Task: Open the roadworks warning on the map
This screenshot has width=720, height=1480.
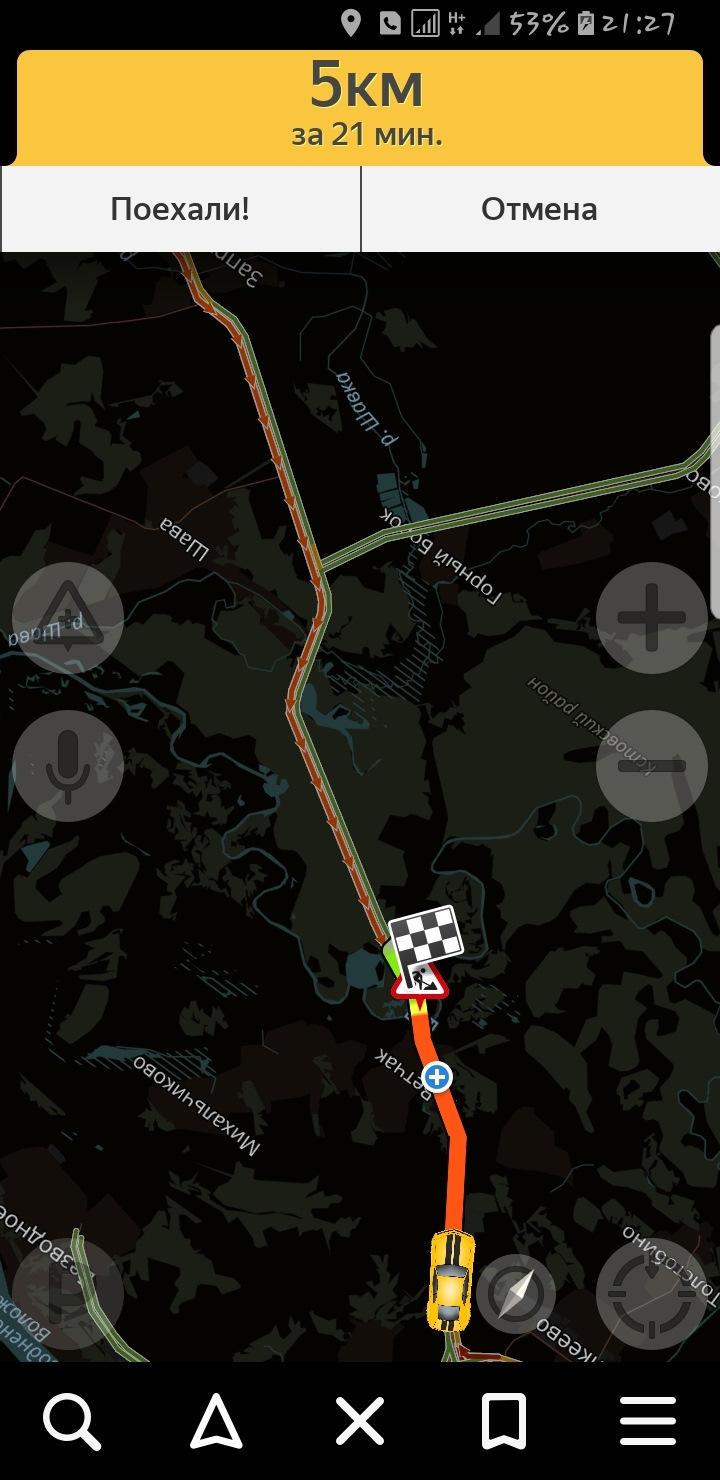Action: (x=420, y=982)
